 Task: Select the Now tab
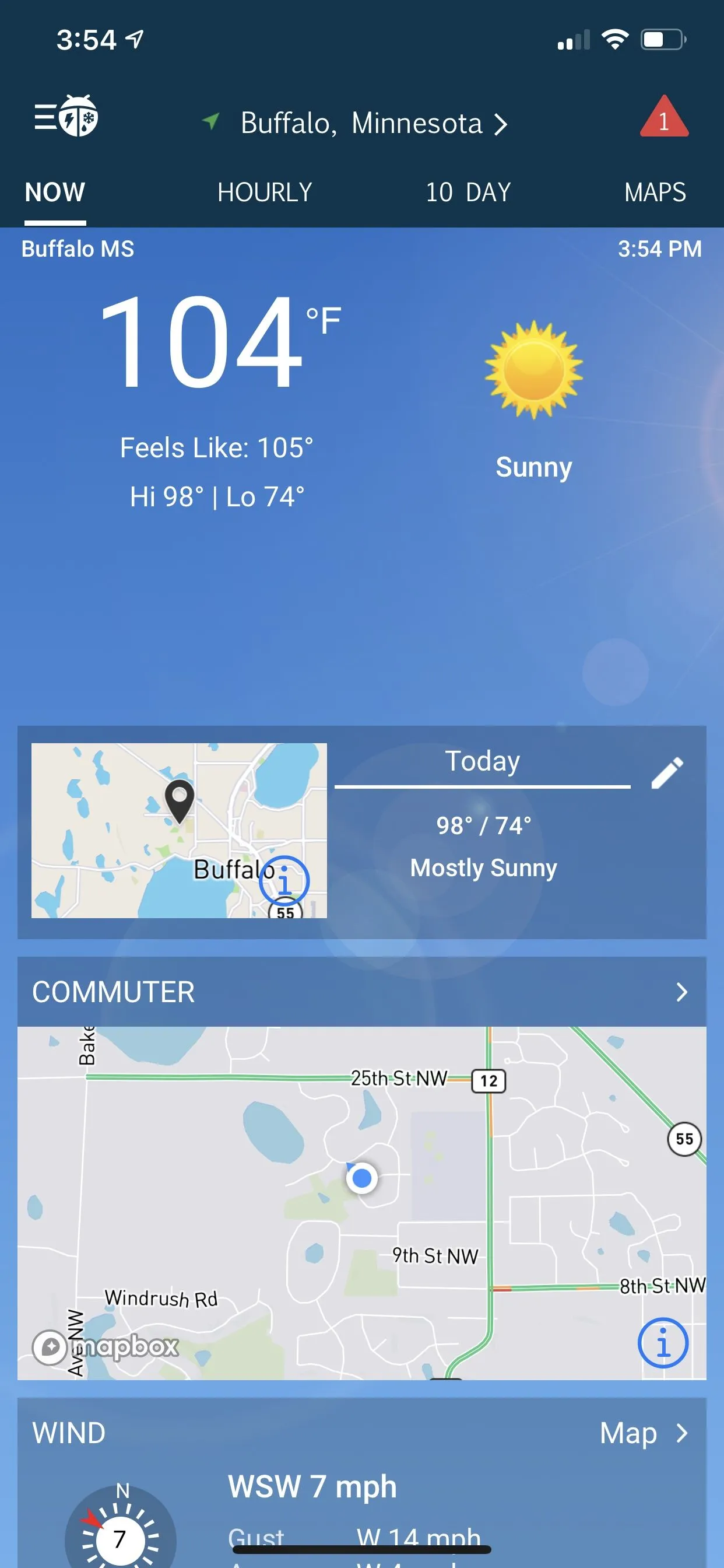pos(55,192)
